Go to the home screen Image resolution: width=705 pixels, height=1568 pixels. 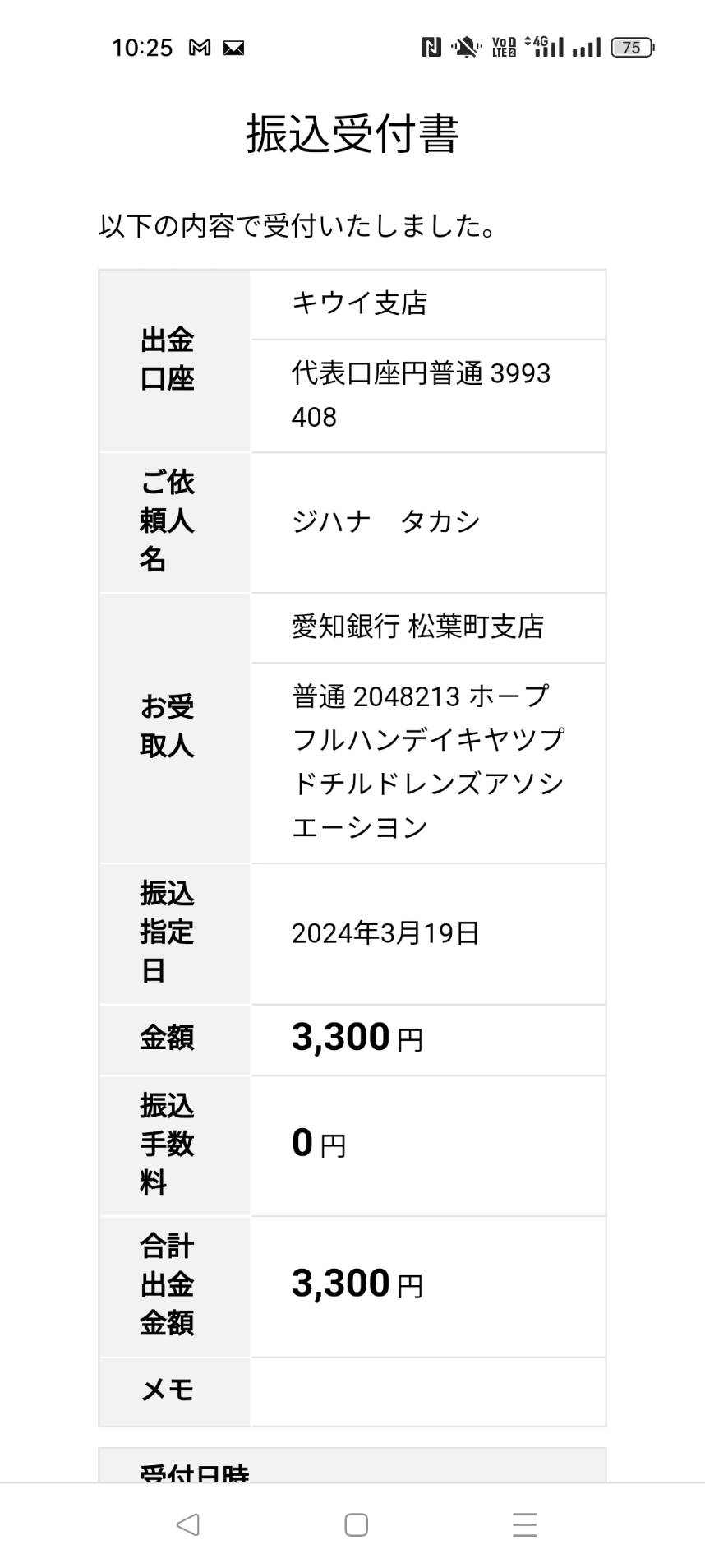(356, 1524)
